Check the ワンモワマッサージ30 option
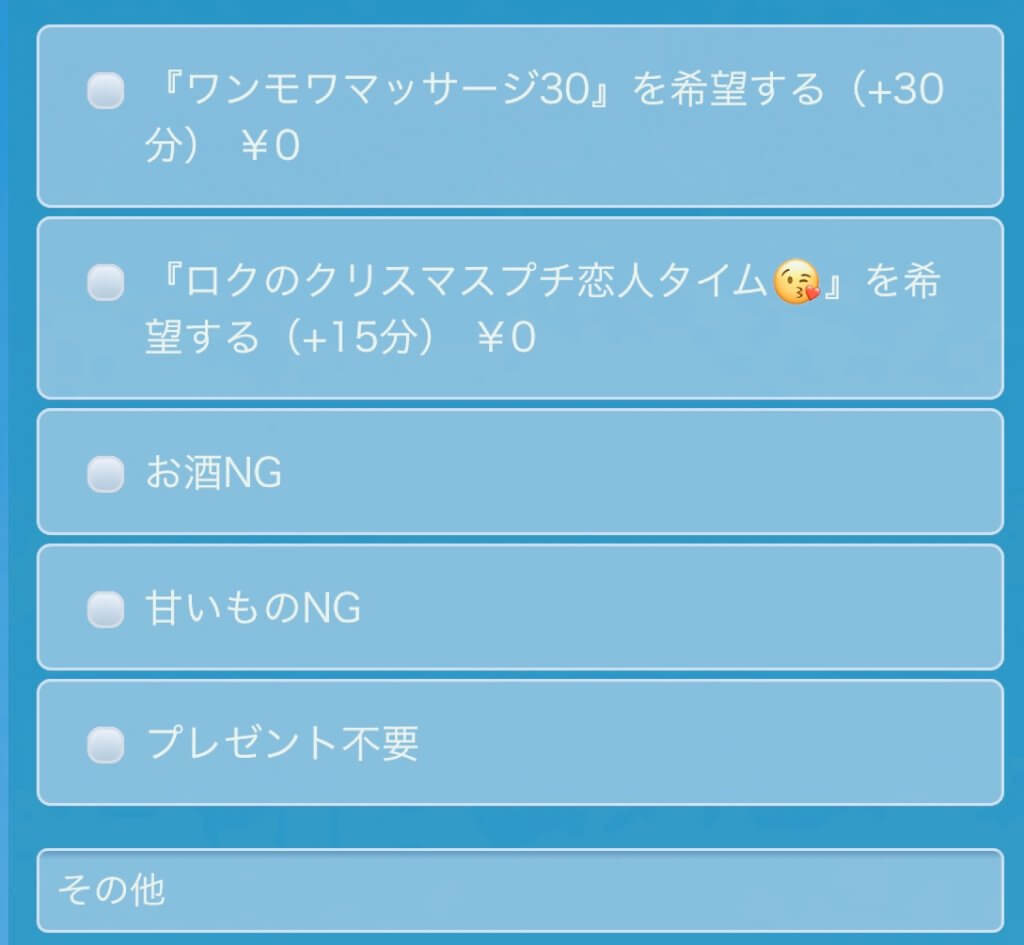Screen dimensions: 1024x945 pyautogui.click(x=105, y=92)
